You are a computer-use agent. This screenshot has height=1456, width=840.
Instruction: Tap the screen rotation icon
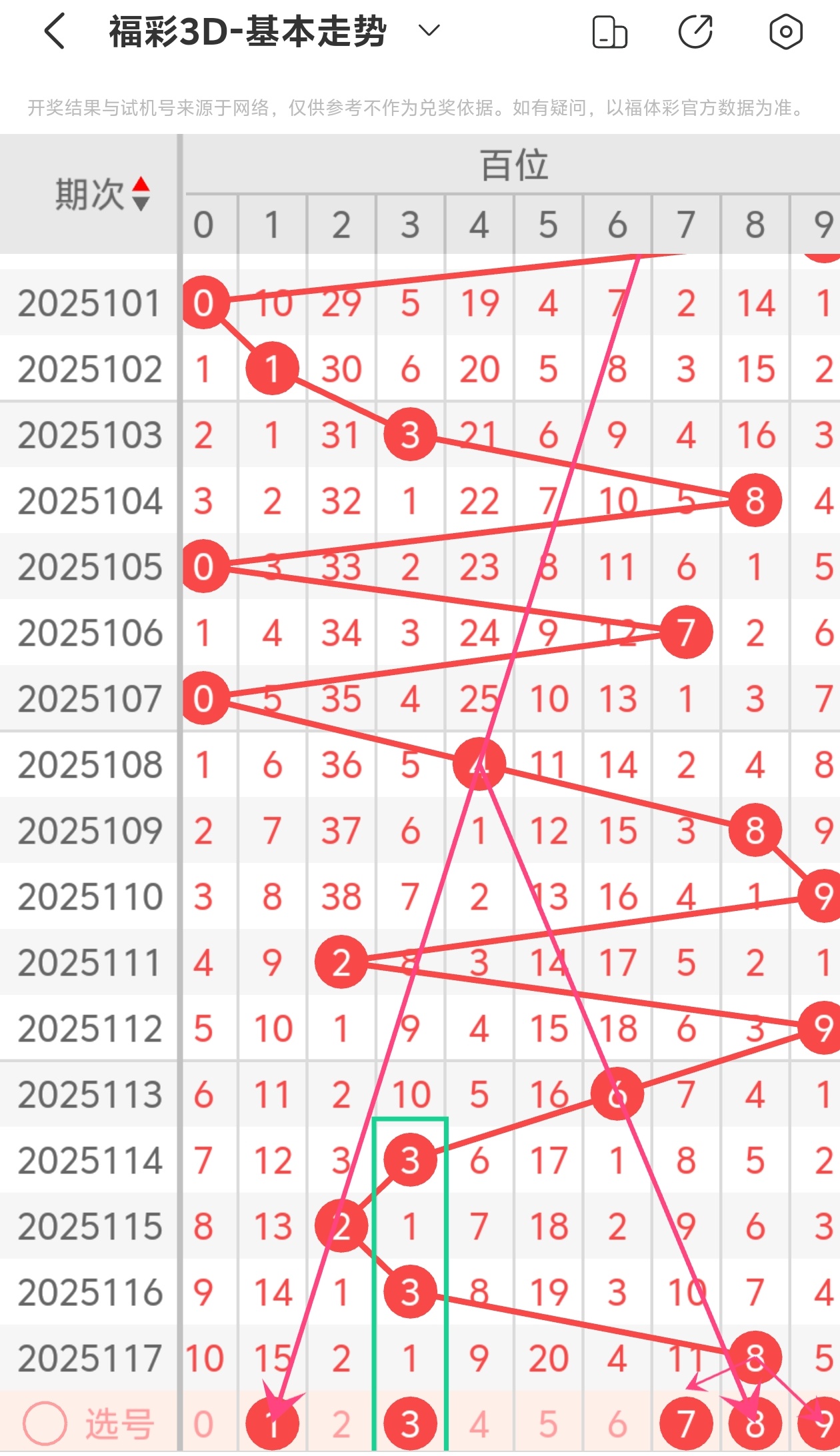point(609,32)
